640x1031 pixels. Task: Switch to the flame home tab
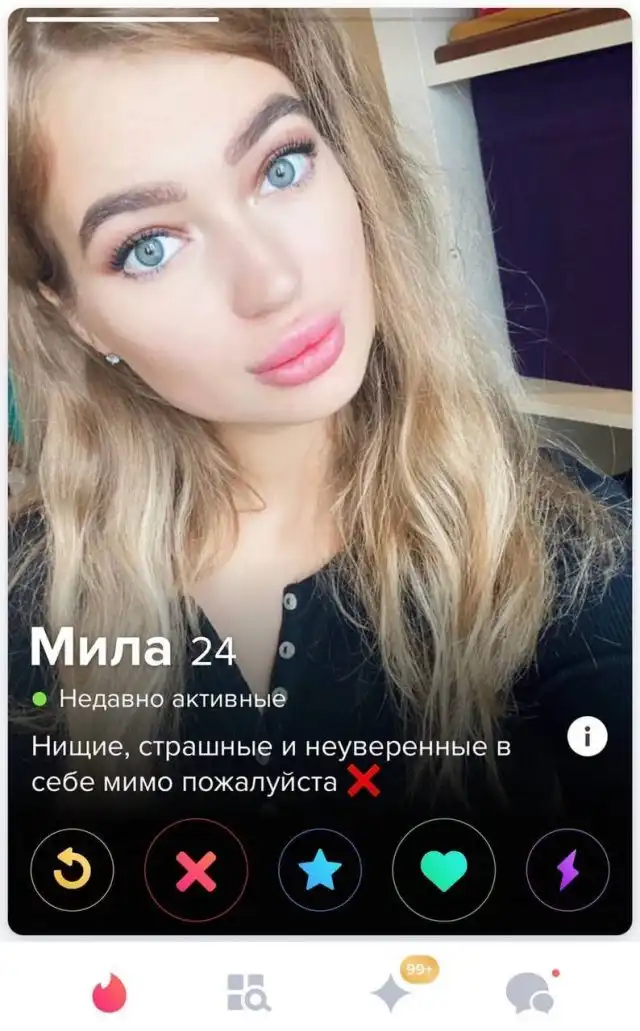pos(109,993)
